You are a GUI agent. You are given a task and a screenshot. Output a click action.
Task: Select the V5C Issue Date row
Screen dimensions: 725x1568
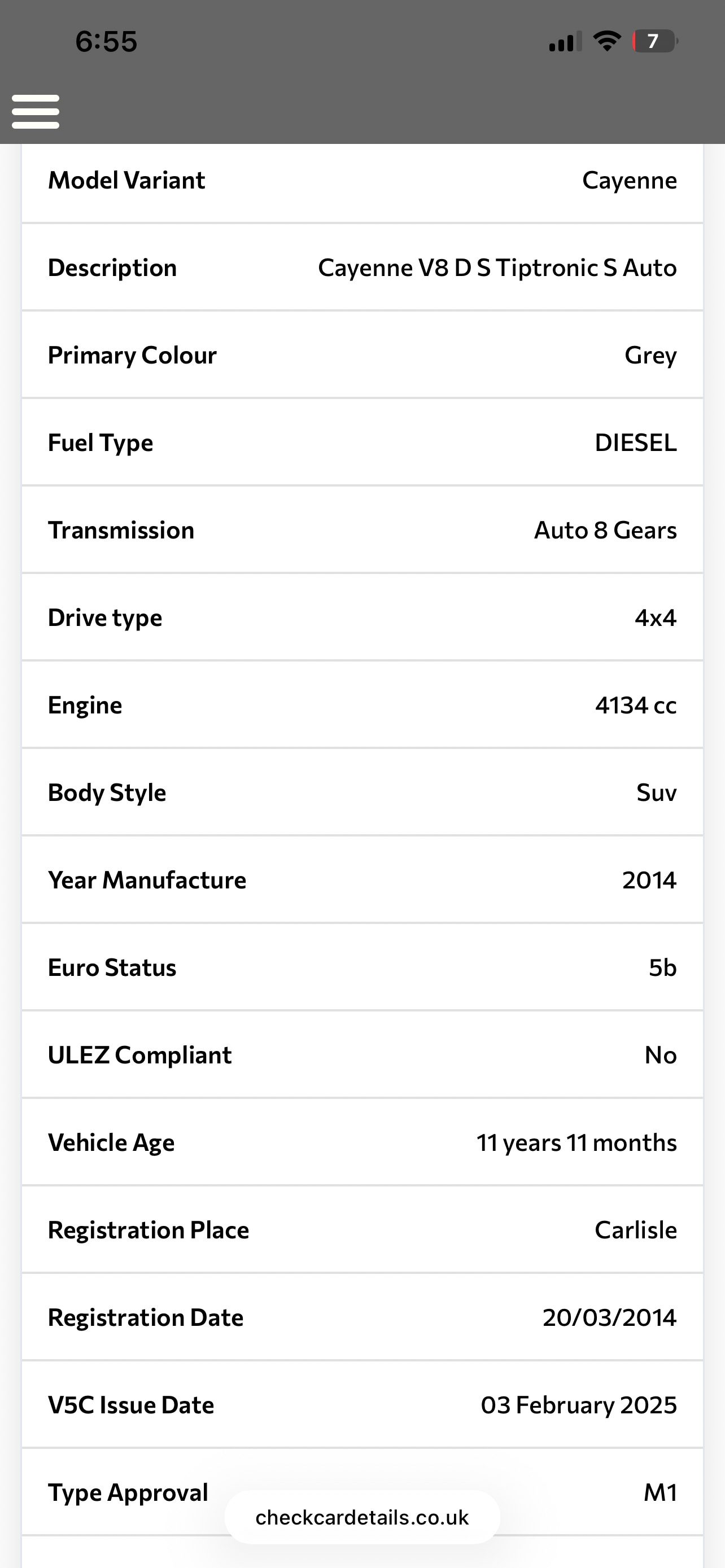(x=361, y=1405)
